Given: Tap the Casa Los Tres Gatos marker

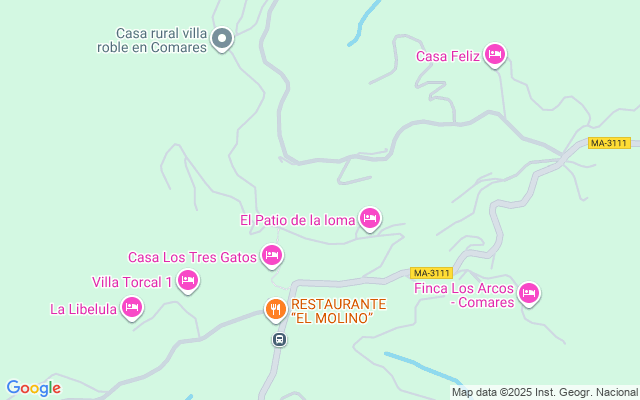Looking at the screenshot, I should click(271, 255).
